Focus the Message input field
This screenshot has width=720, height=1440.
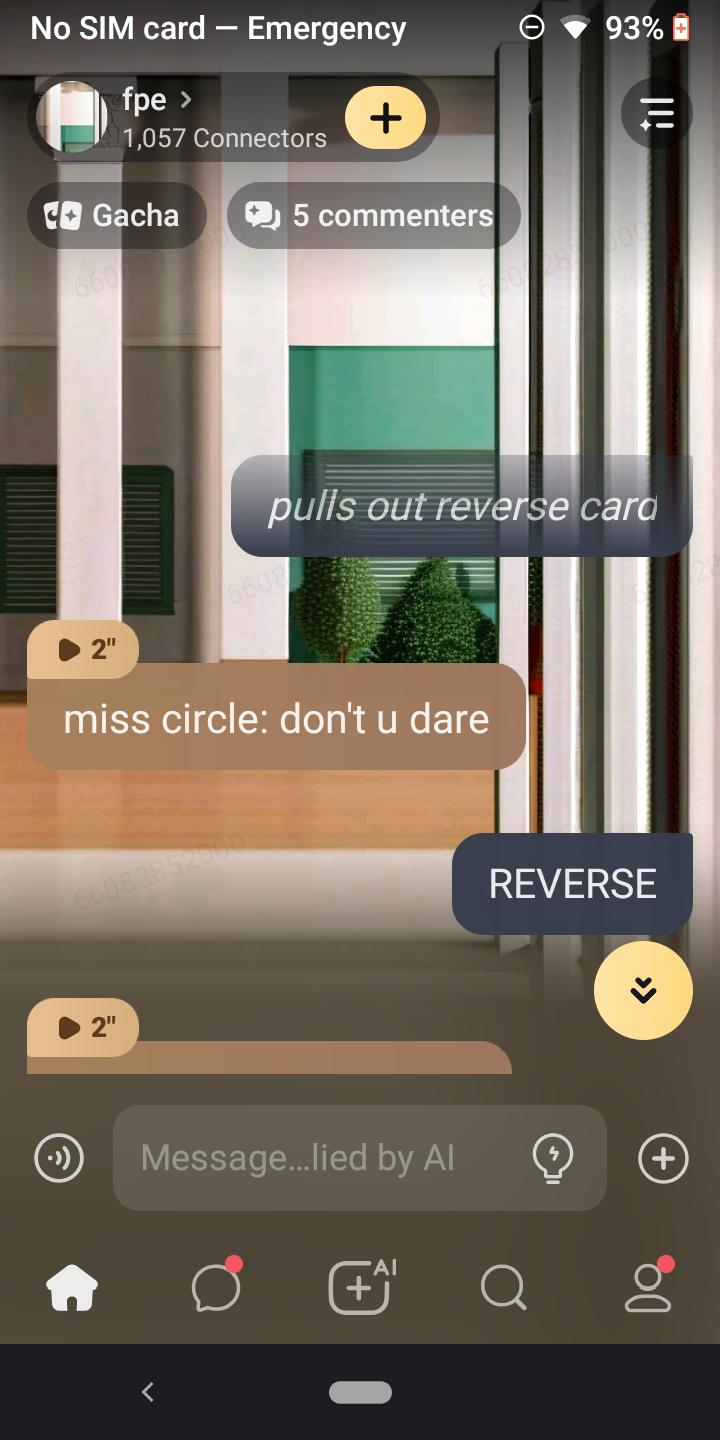point(320,1158)
